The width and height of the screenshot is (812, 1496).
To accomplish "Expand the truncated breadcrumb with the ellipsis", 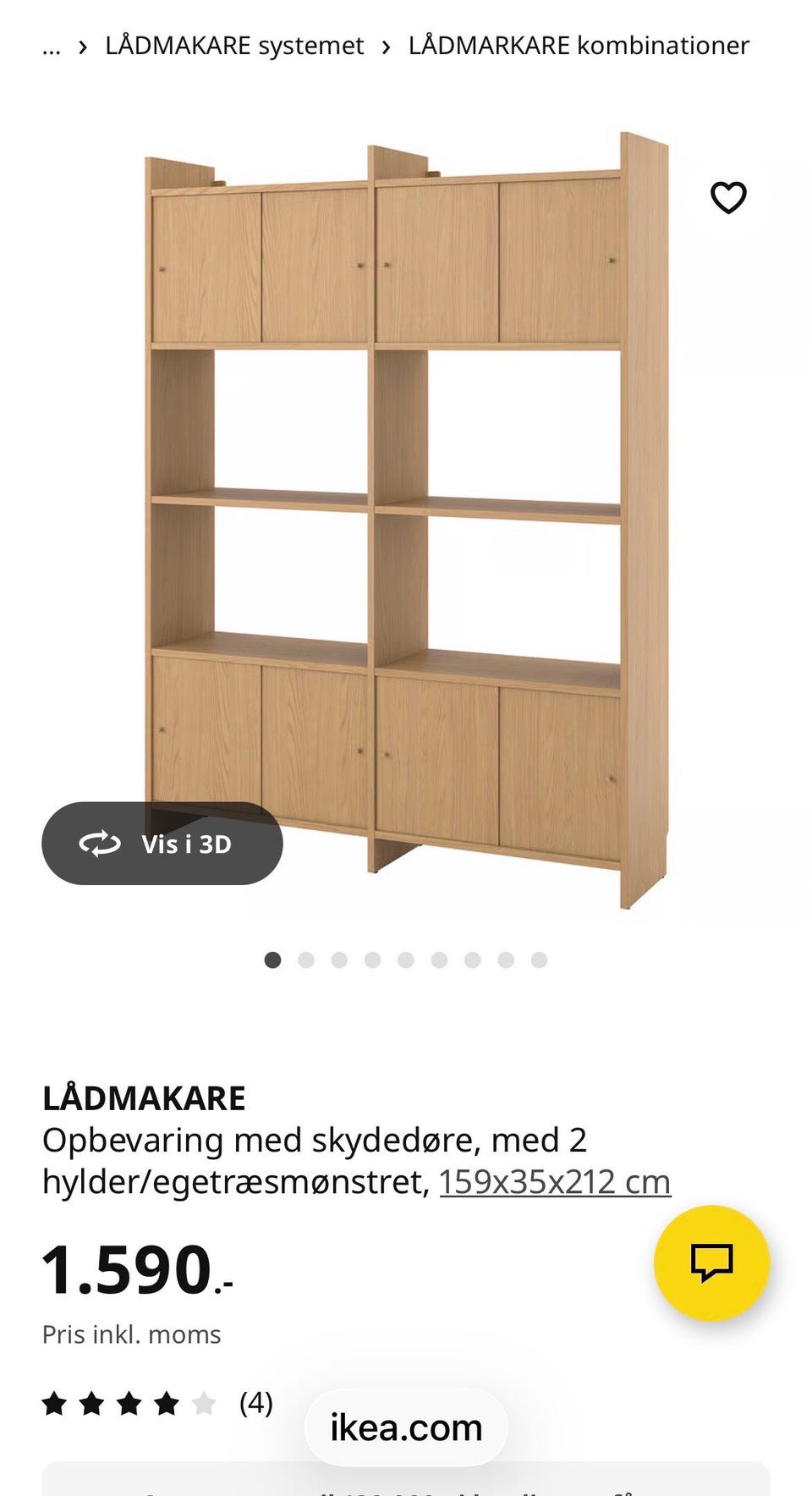I will 51,47.
